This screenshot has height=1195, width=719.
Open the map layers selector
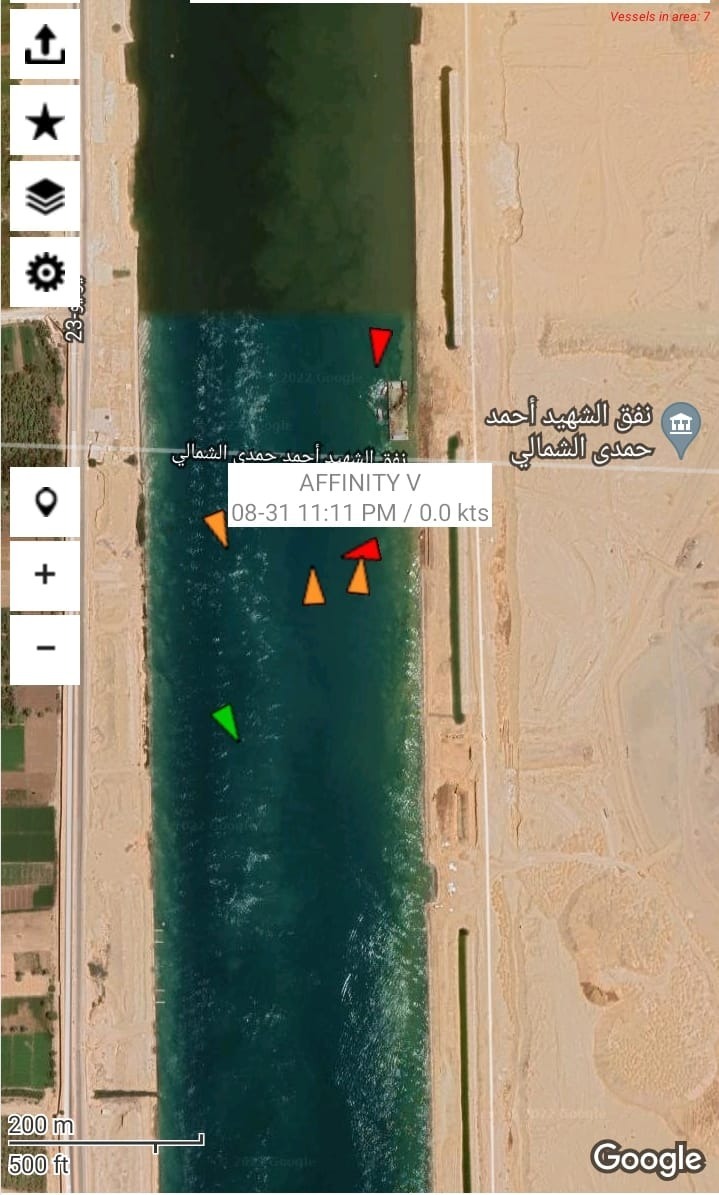45,197
